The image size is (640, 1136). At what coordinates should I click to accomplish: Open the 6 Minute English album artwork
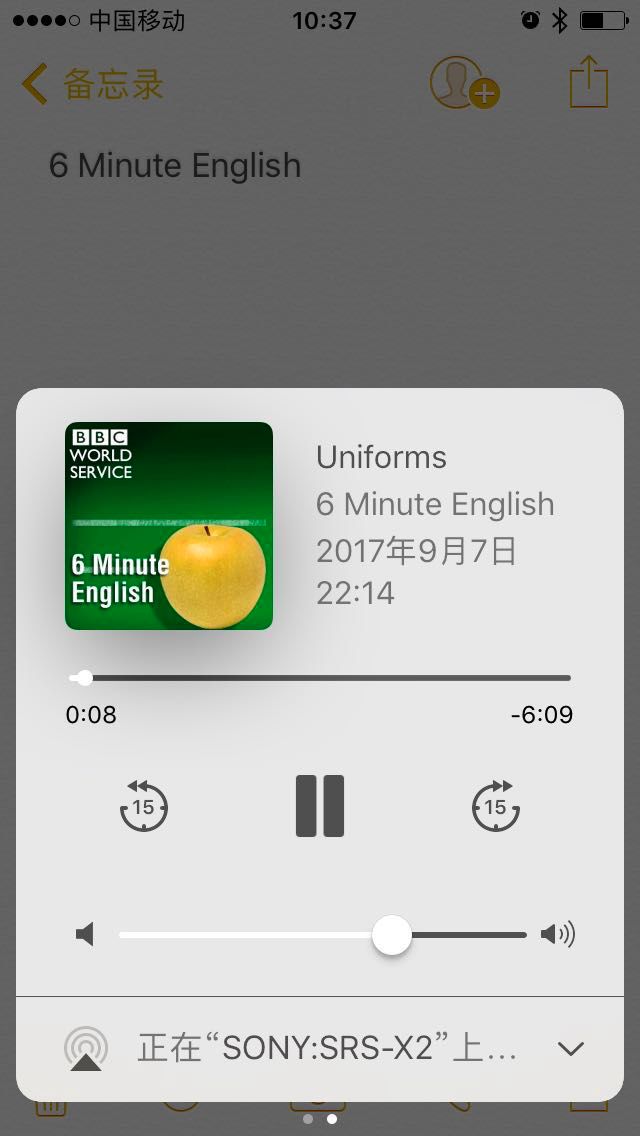tap(169, 525)
